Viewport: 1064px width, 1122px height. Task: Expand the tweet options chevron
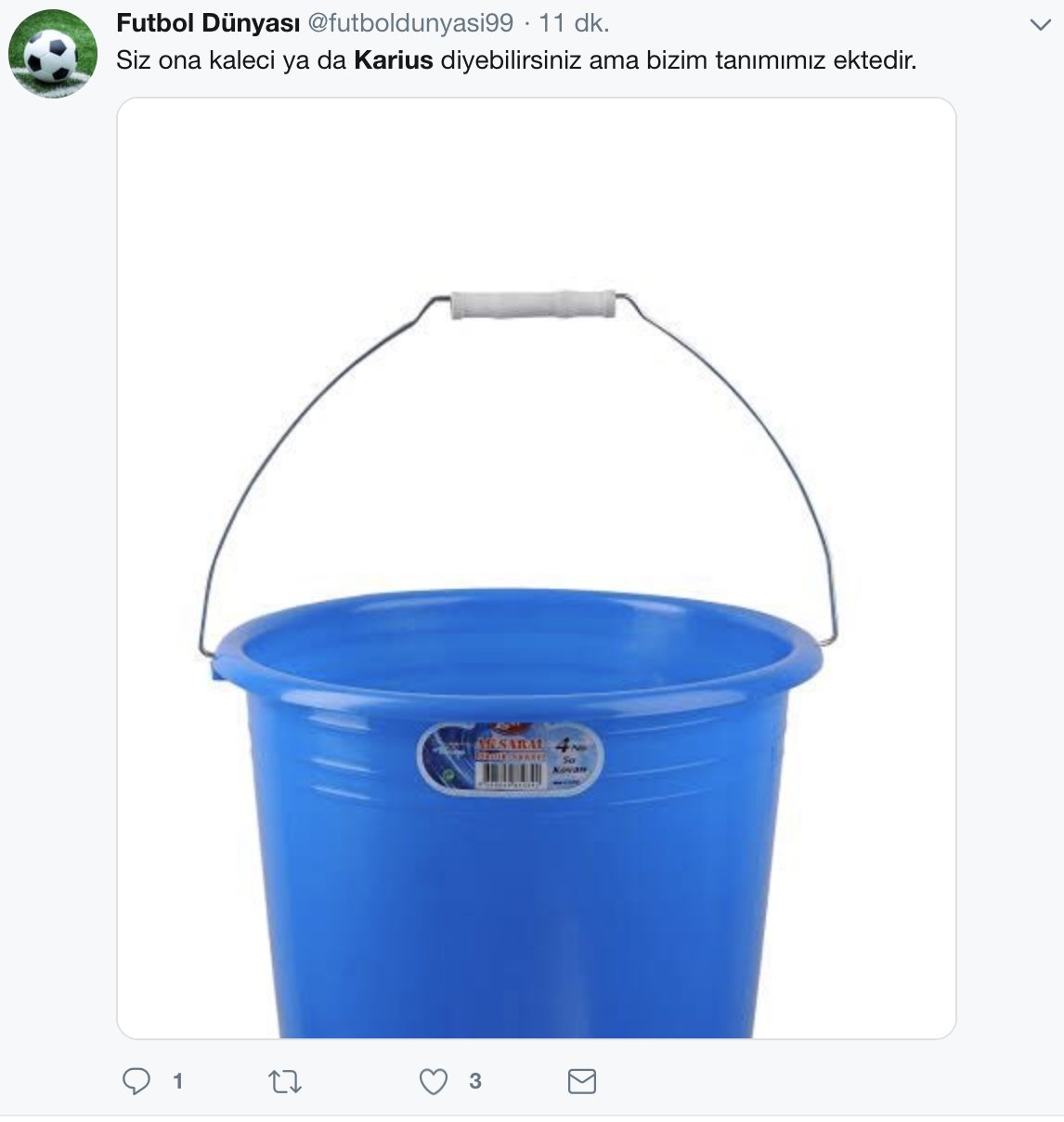[x=1040, y=25]
